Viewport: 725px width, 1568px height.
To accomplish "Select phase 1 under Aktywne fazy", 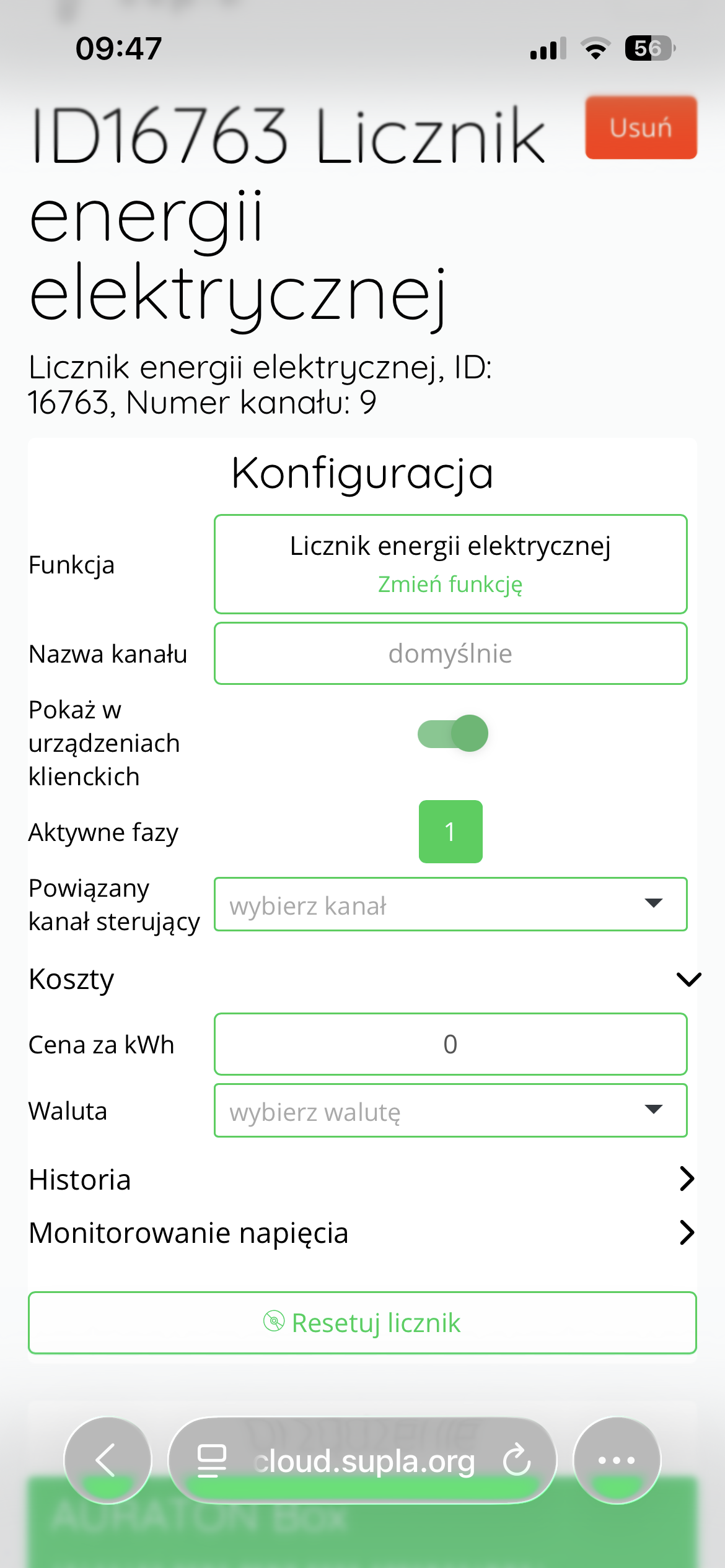I will (450, 831).
